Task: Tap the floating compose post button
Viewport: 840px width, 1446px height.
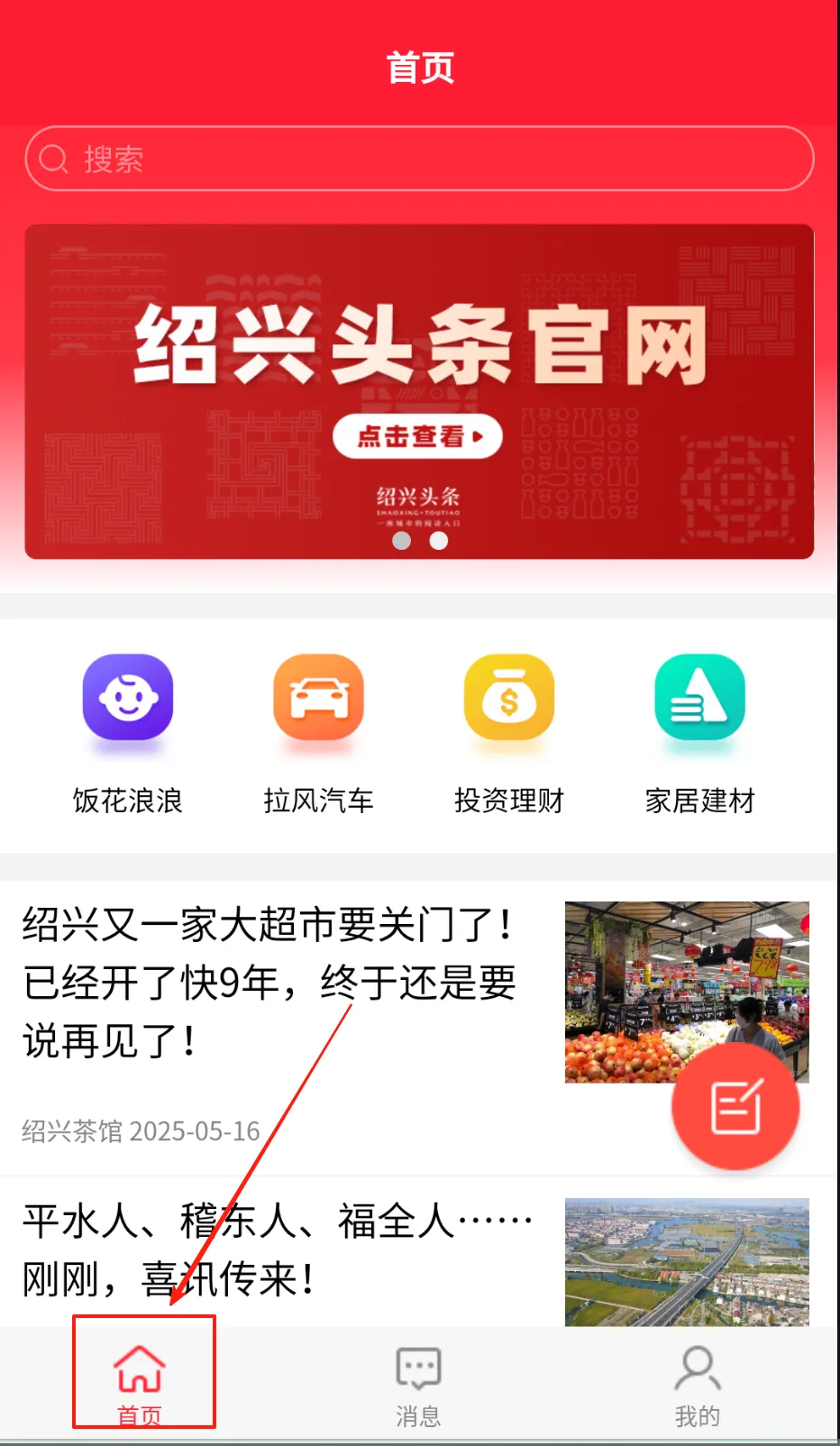Action: (736, 1107)
